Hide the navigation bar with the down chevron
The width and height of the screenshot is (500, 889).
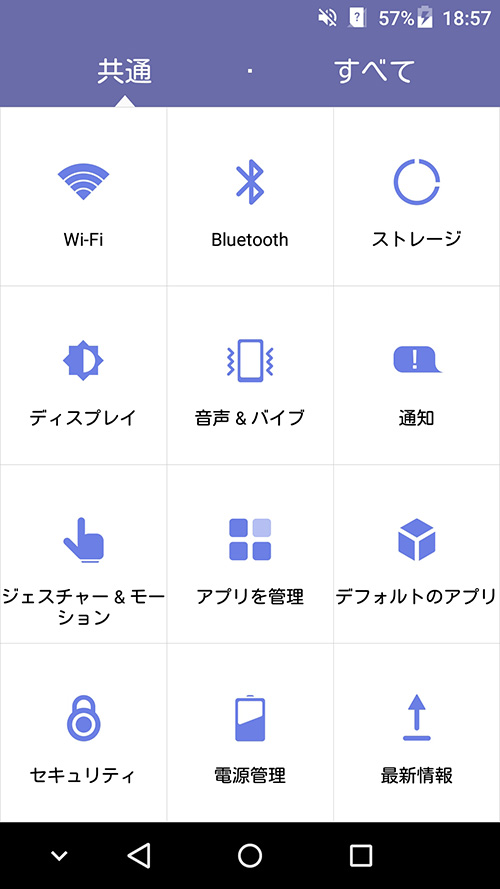(x=60, y=856)
